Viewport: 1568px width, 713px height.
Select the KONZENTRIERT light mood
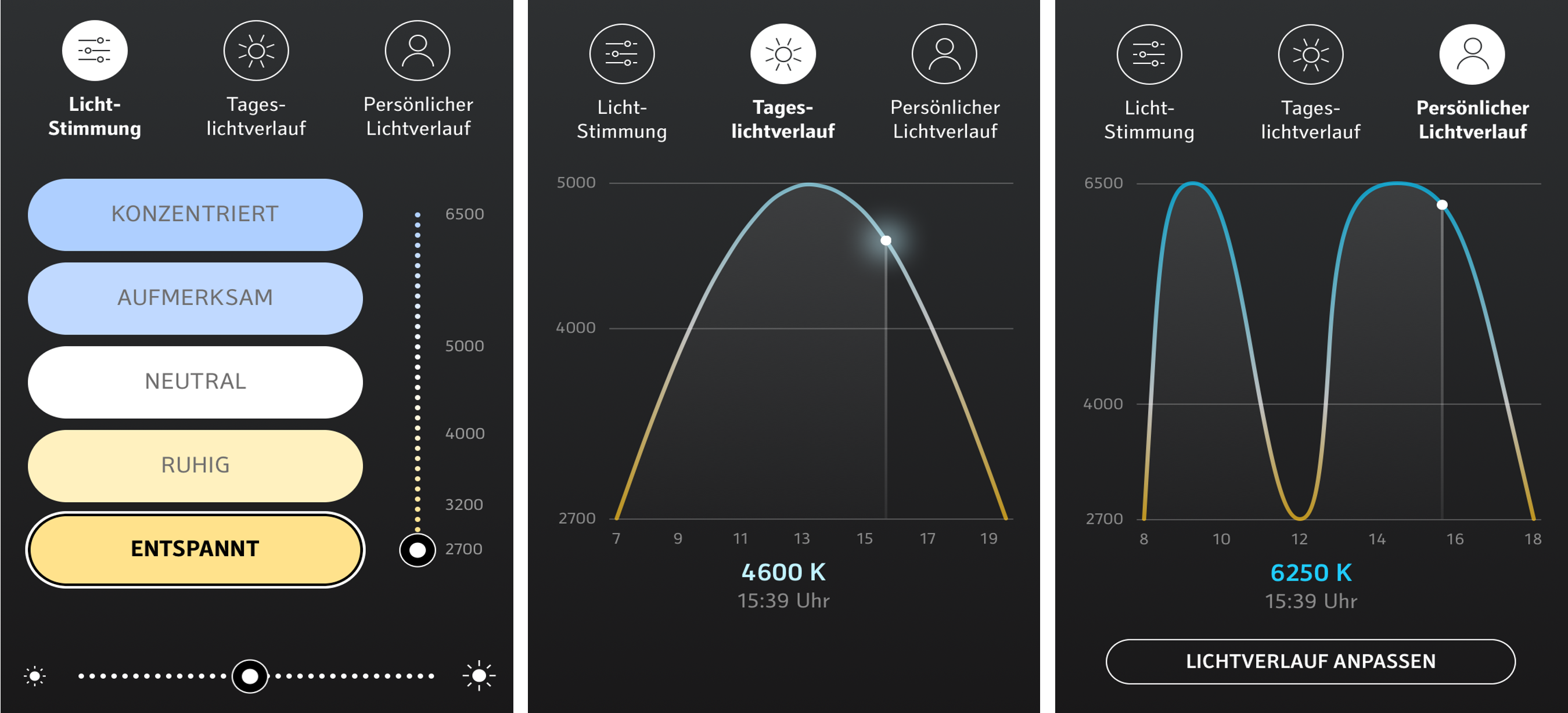195,214
